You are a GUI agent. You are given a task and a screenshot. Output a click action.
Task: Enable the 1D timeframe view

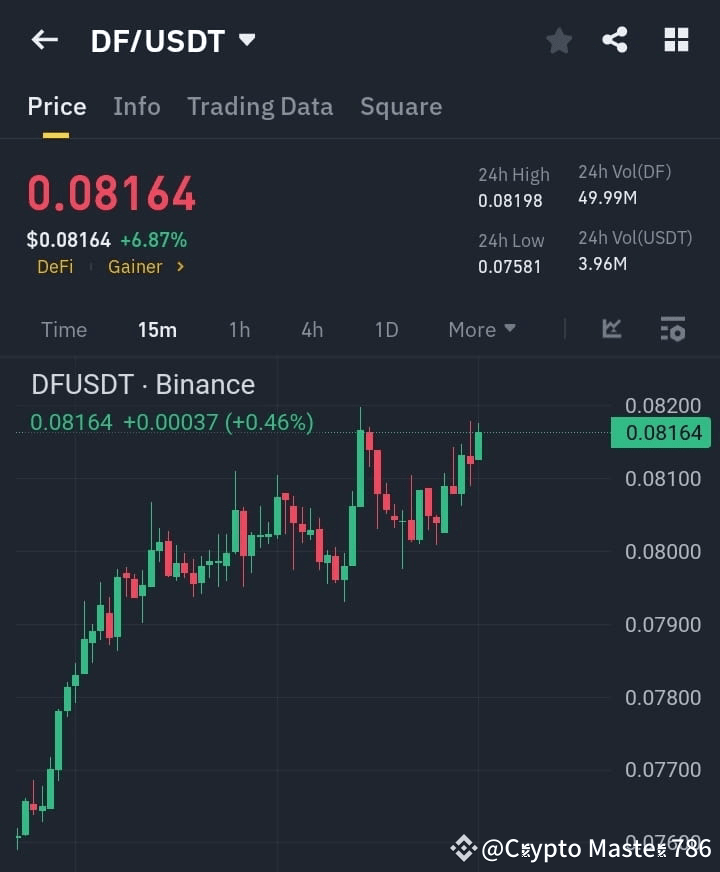[x=386, y=329]
